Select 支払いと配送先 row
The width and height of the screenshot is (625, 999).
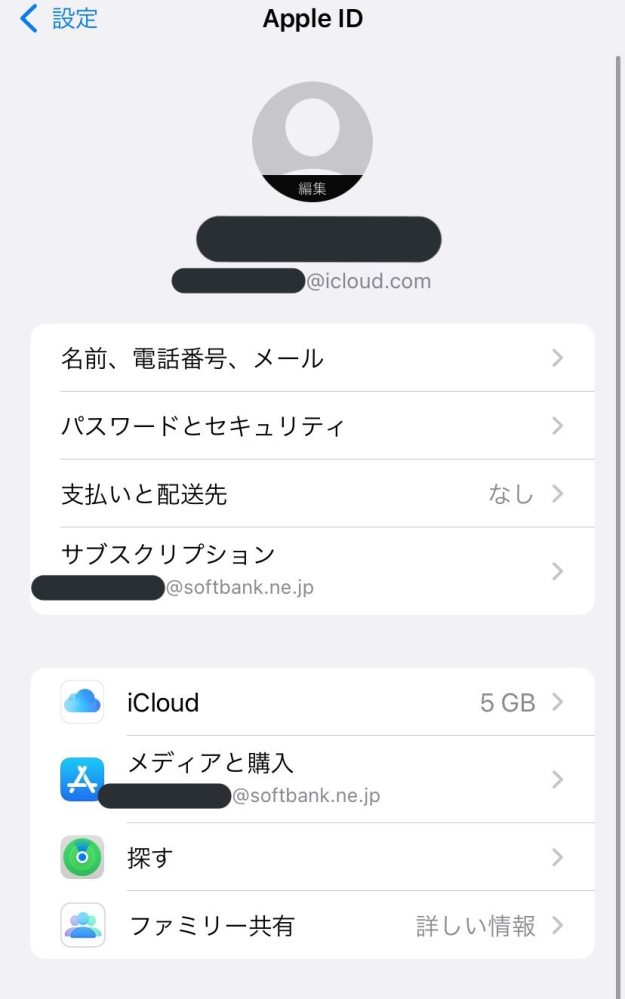pos(312,494)
